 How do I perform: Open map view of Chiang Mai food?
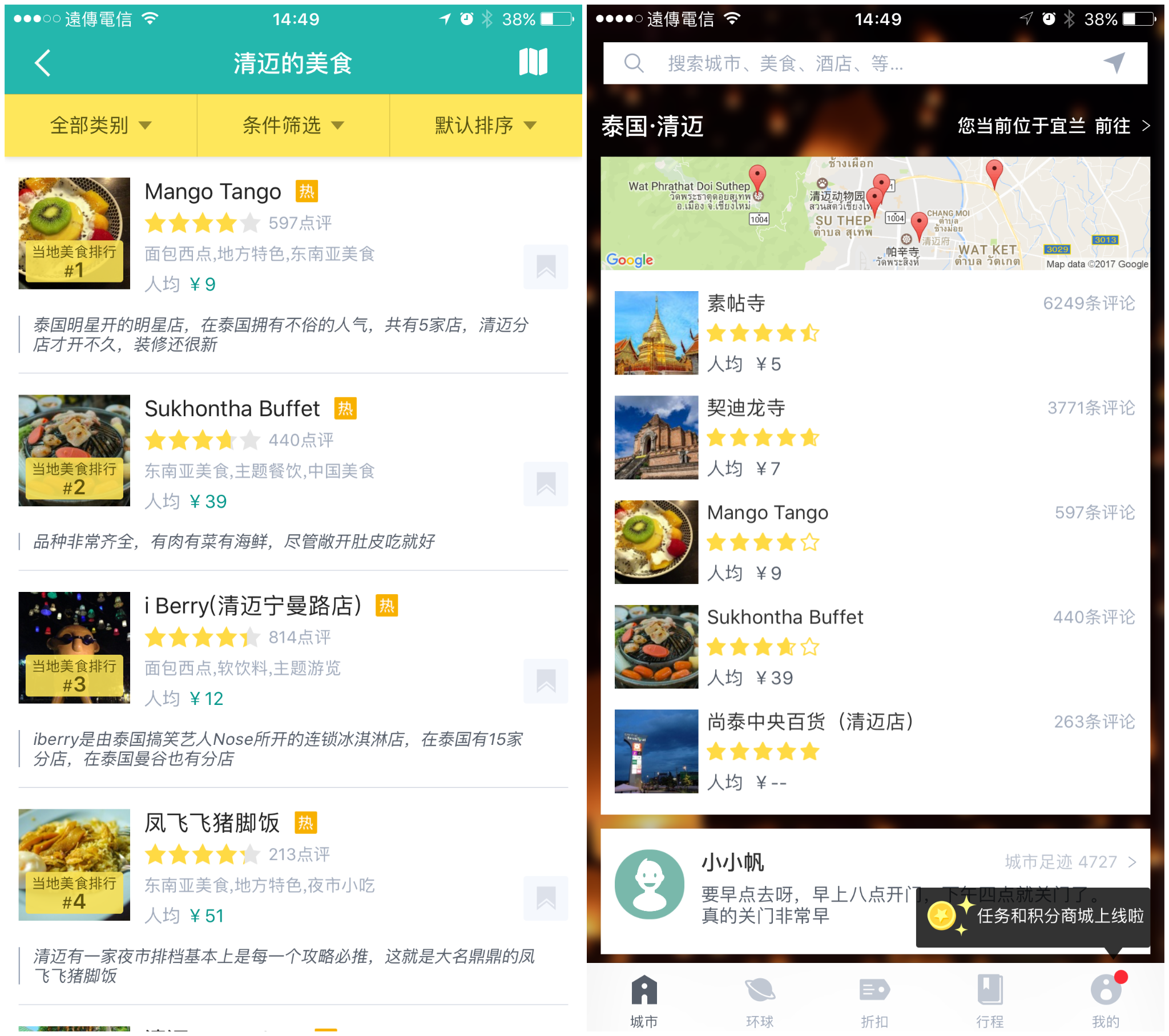tap(533, 62)
